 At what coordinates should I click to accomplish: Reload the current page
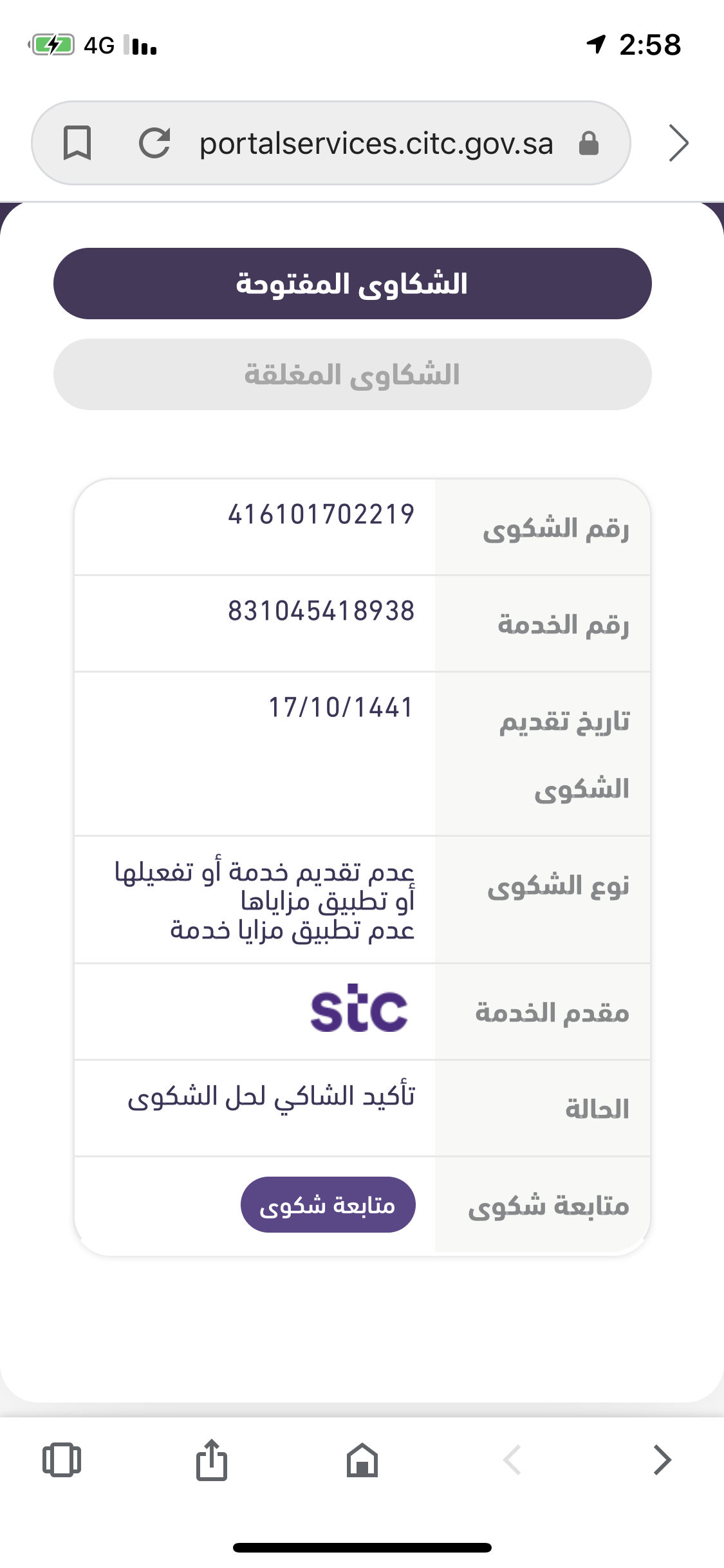click(x=155, y=143)
